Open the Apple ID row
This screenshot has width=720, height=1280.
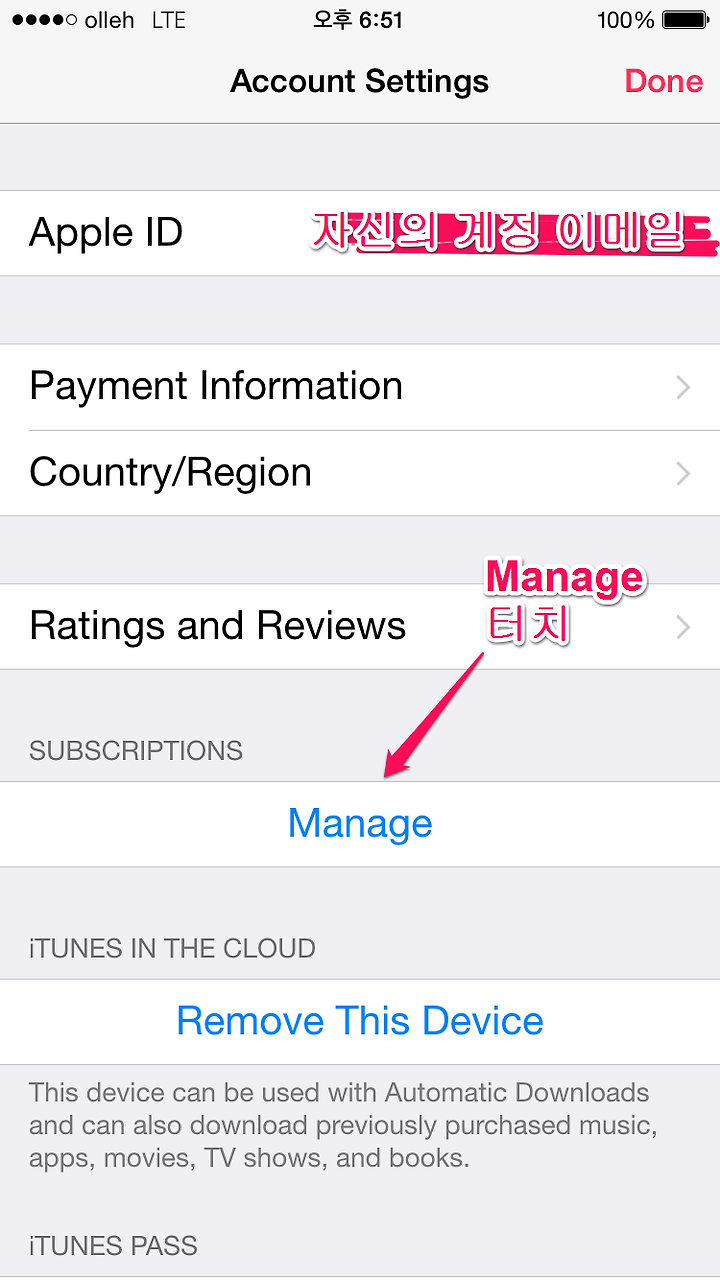tap(360, 233)
